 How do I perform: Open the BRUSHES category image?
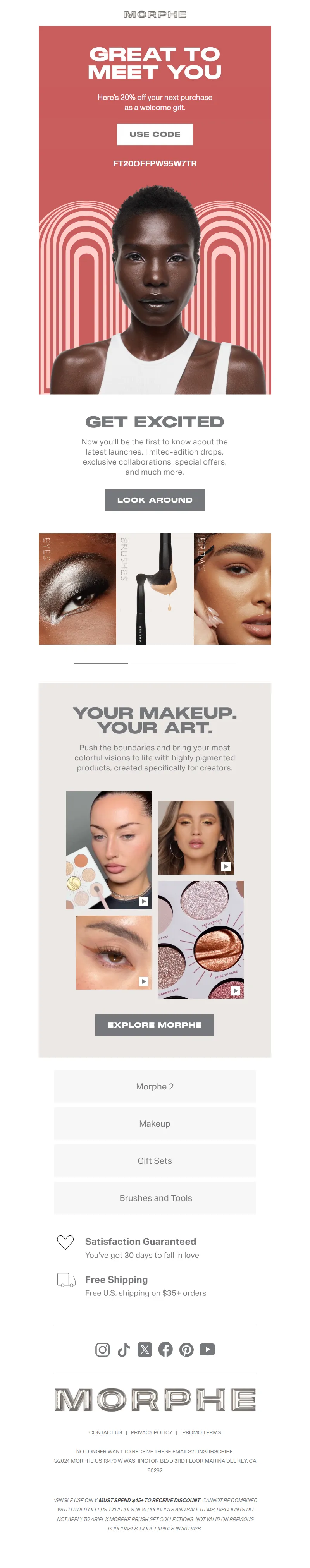click(x=155, y=588)
